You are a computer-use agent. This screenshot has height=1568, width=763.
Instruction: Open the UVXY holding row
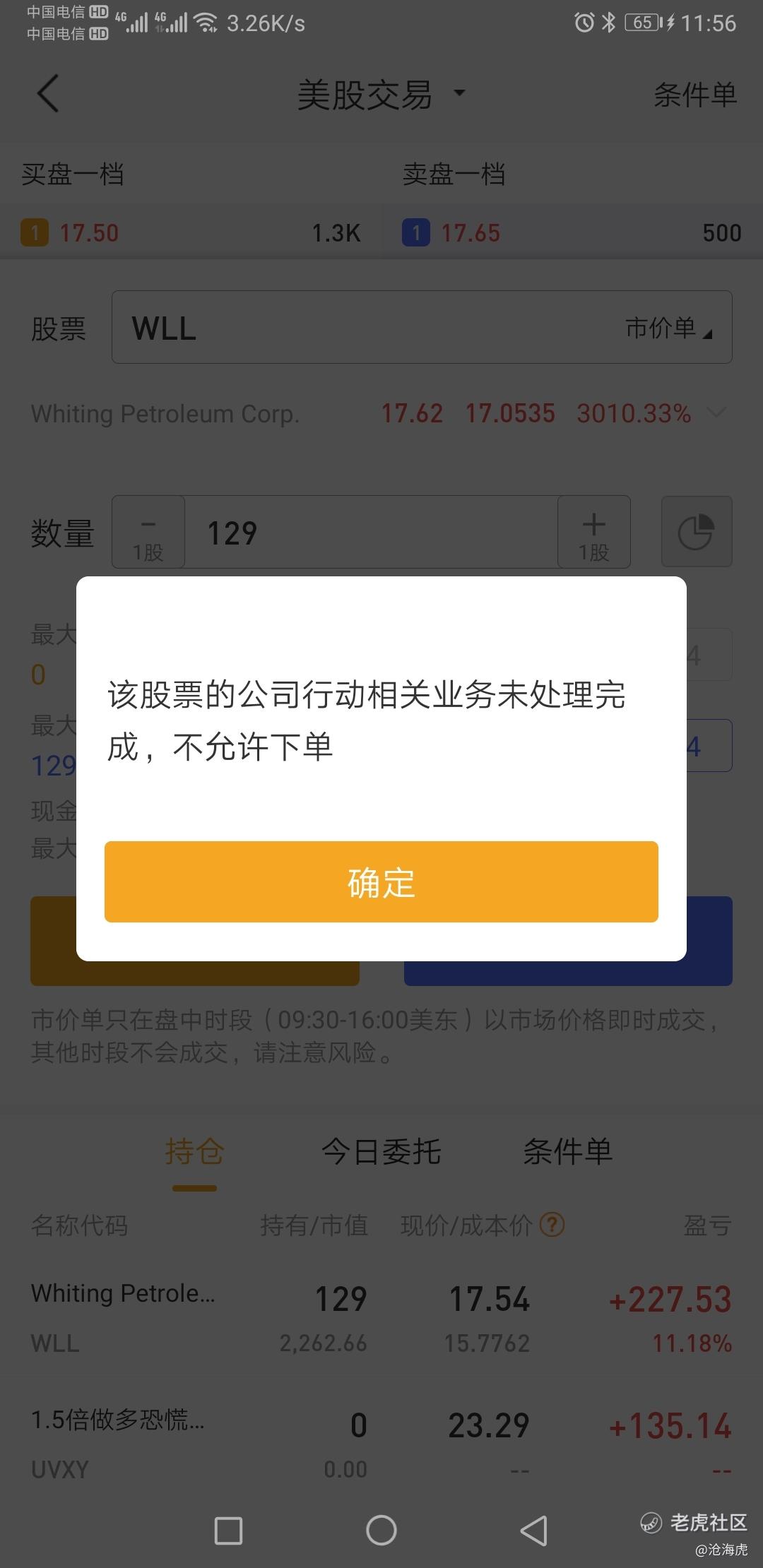(381, 1444)
